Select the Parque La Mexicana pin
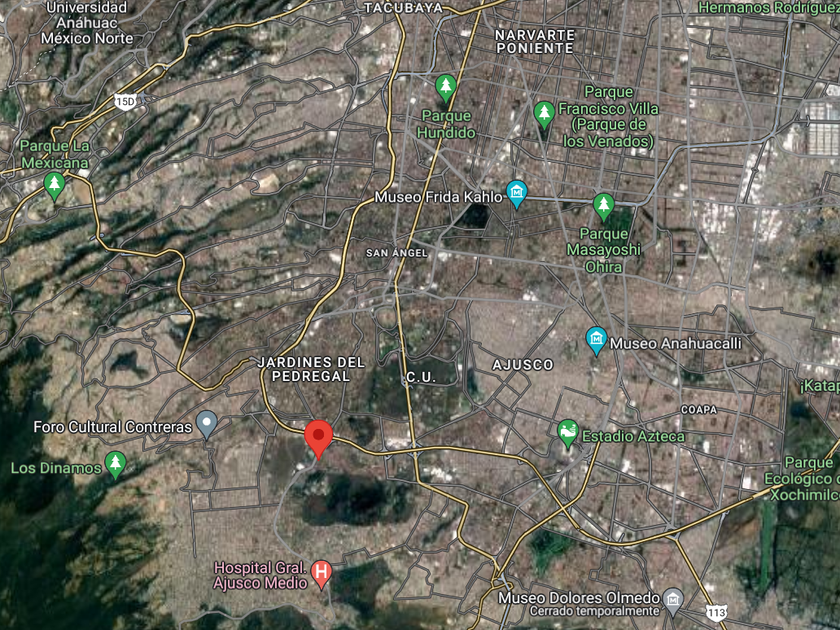 (54, 187)
